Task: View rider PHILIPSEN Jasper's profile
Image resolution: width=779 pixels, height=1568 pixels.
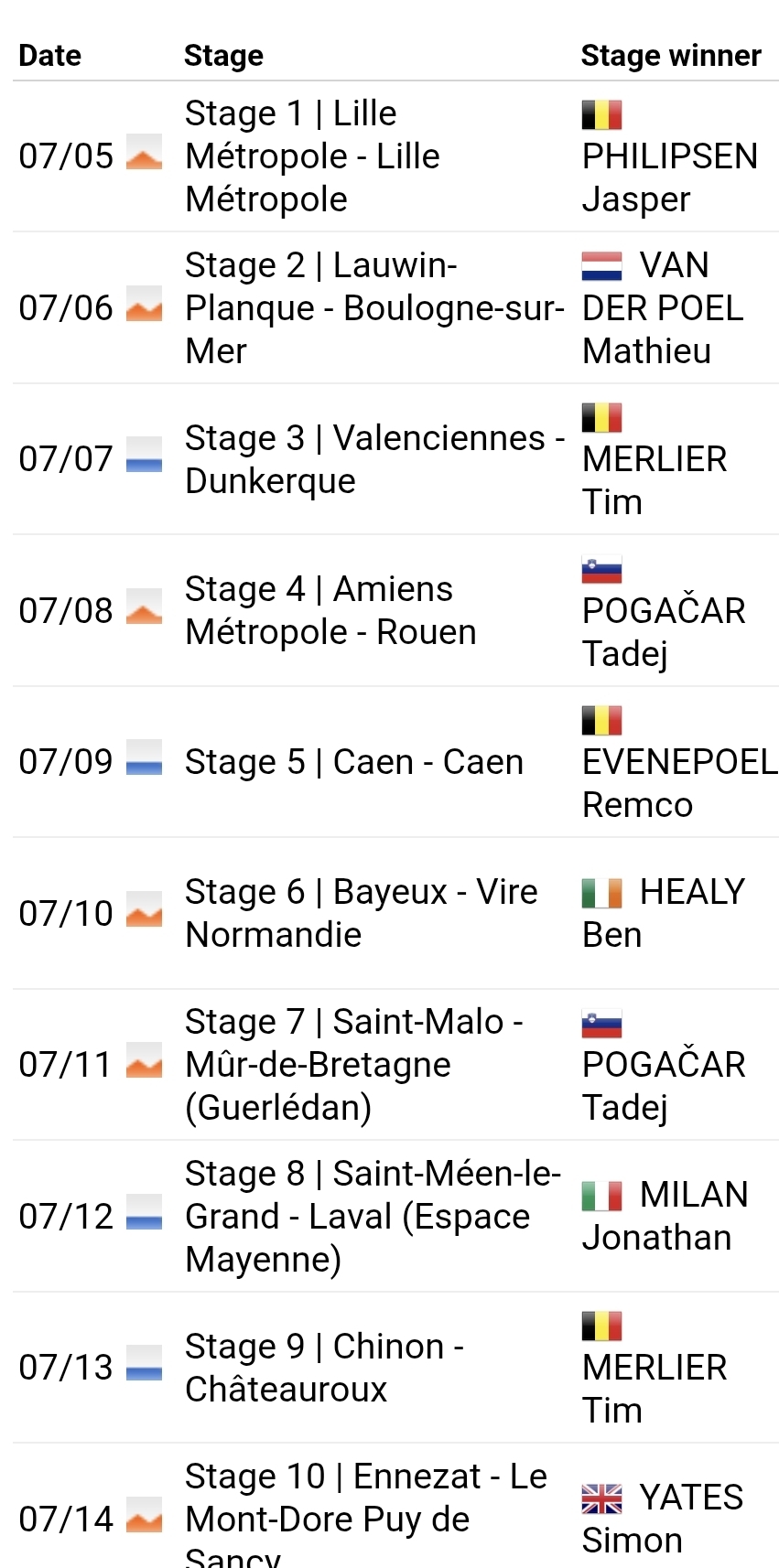Action: coord(669,177)
